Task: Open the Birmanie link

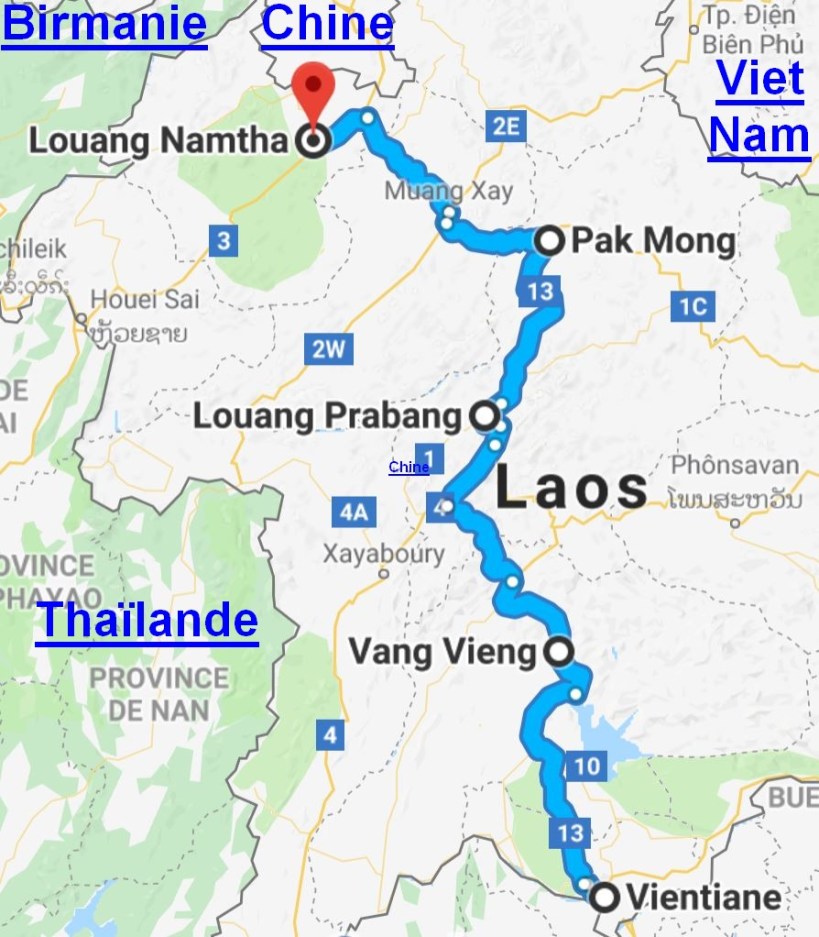Action: pos(104,24)
